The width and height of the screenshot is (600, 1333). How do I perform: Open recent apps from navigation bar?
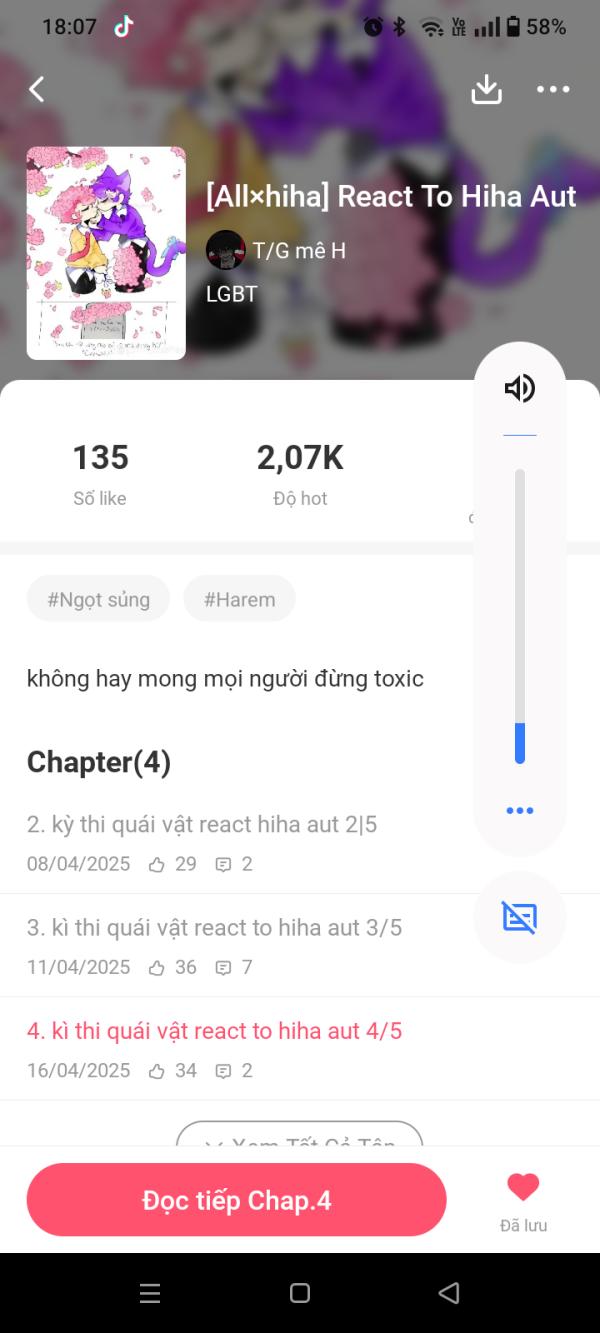[150, 1293]
